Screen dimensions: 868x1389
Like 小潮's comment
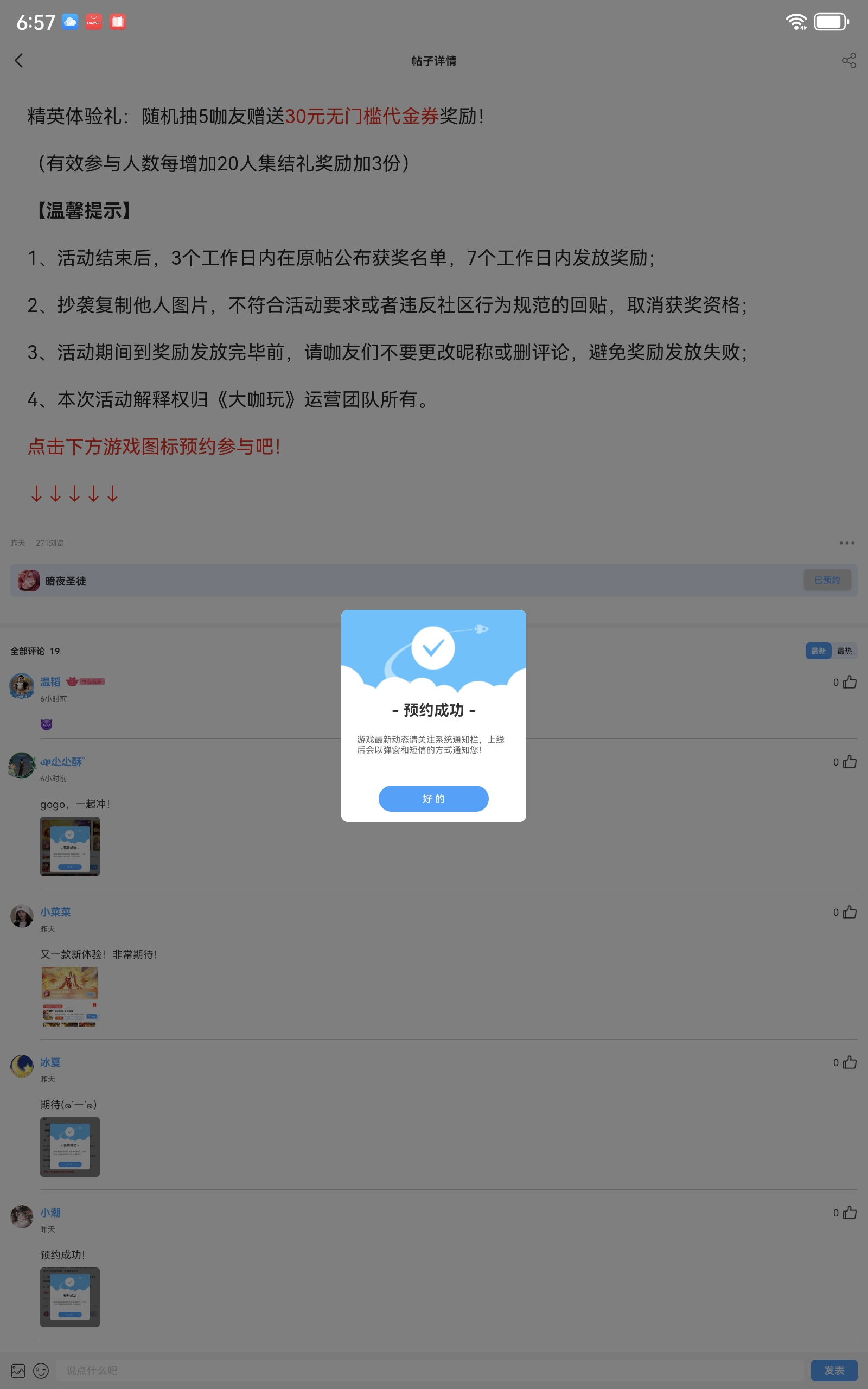point(850,1213)
